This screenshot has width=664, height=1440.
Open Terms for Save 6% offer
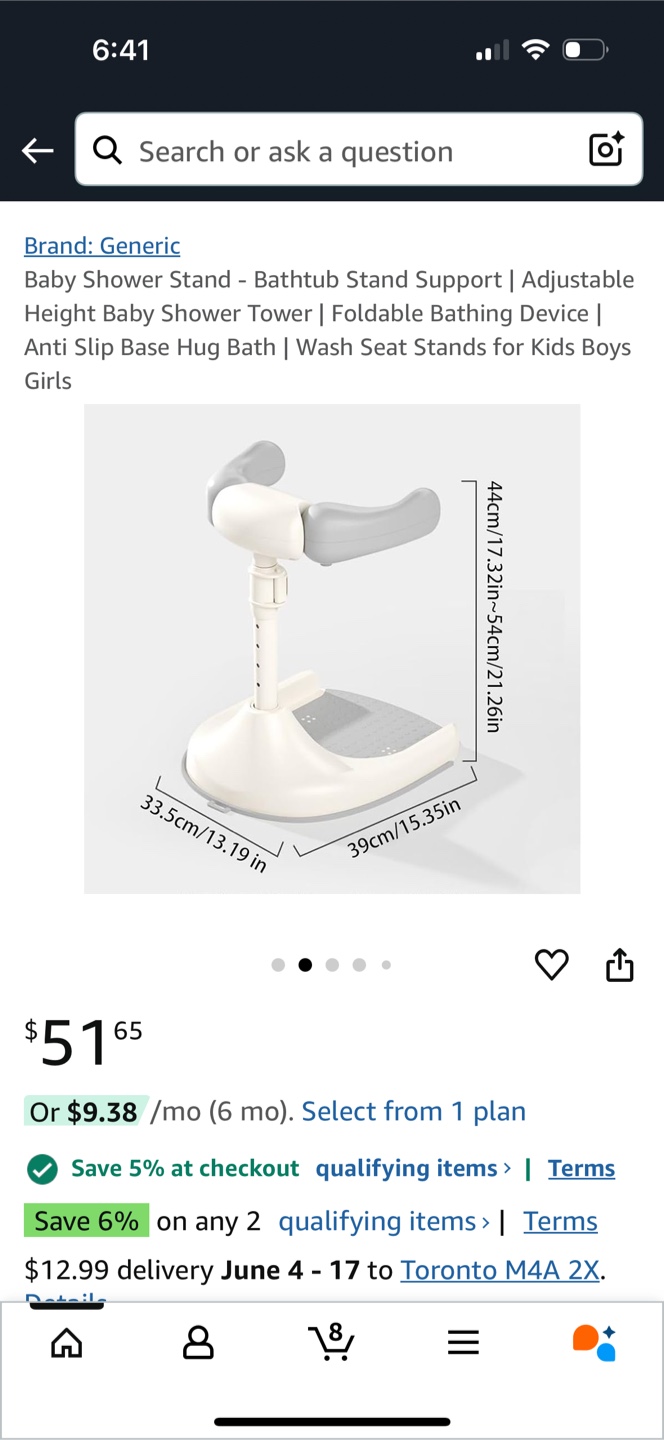click(x=560, y=1221)
